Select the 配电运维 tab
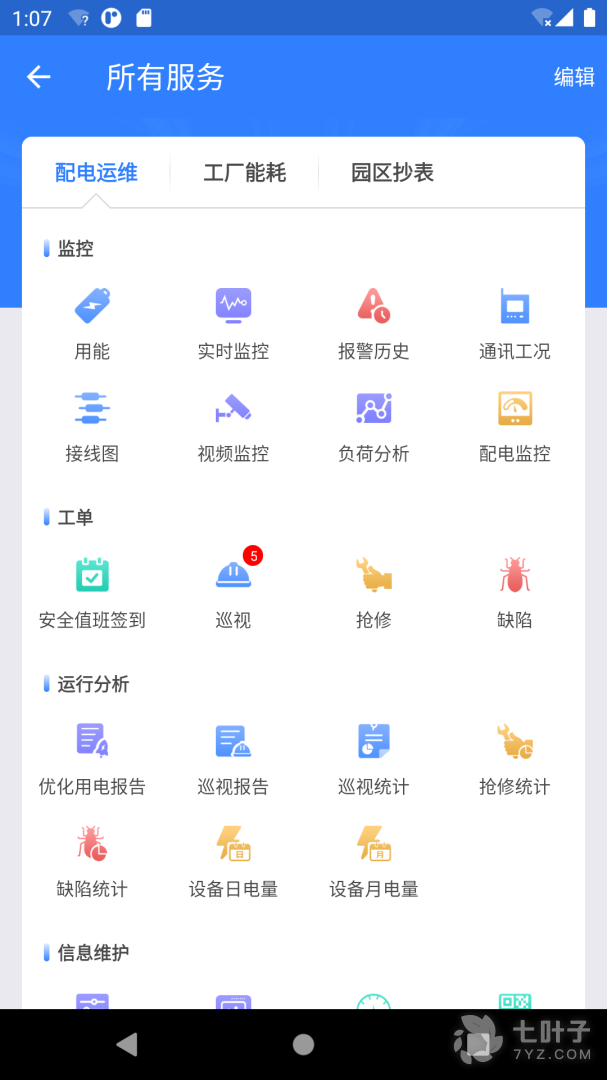The height and width of the screenshot is (1080, 607). [96, 173]
